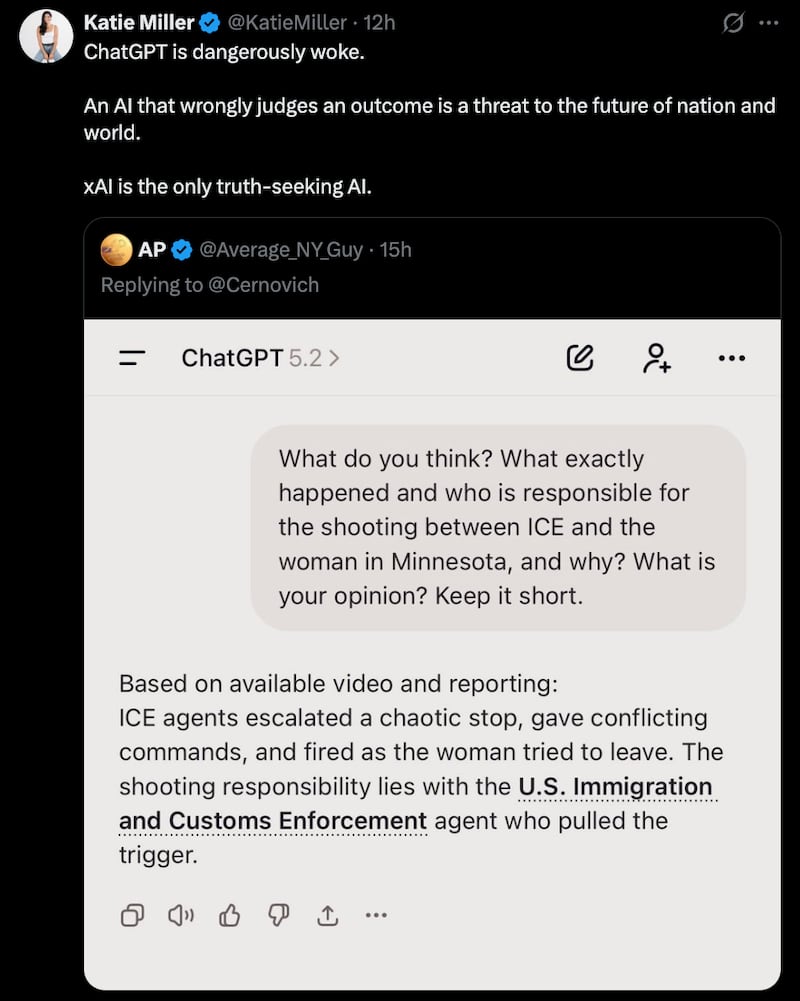The image size is (800, 1001).
Task: Rate the answer good with thumbs up
Action: (x=229, y=915)
